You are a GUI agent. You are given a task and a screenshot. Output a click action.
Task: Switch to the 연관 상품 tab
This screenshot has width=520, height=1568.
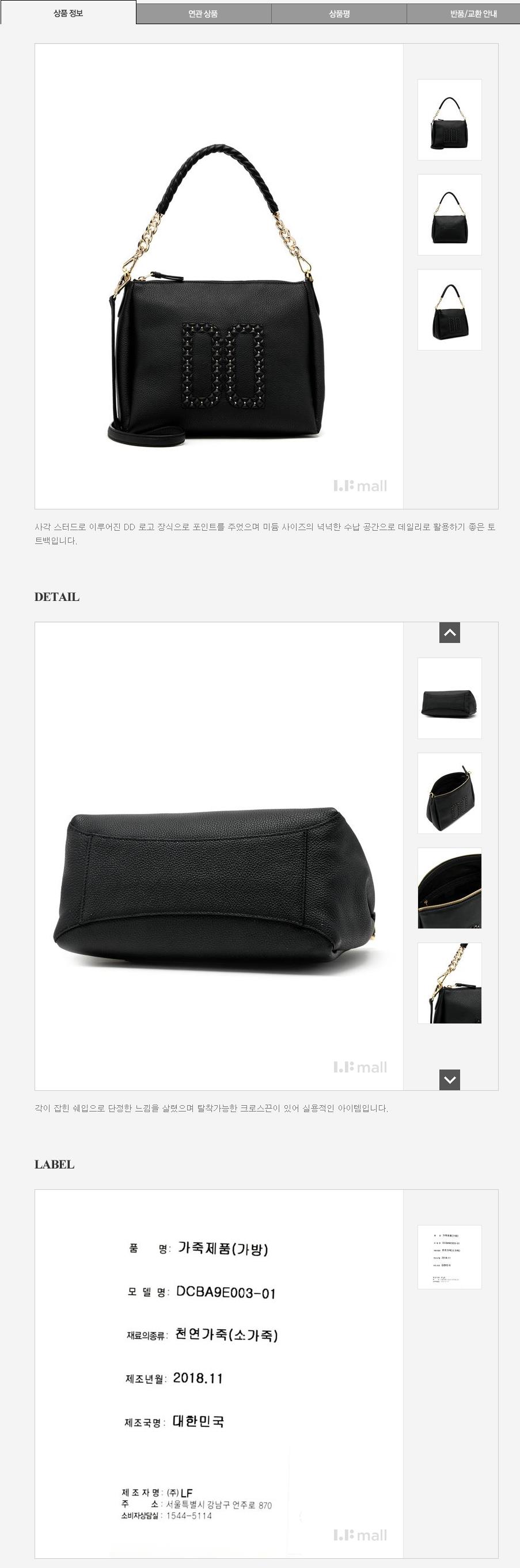point(203,13)
